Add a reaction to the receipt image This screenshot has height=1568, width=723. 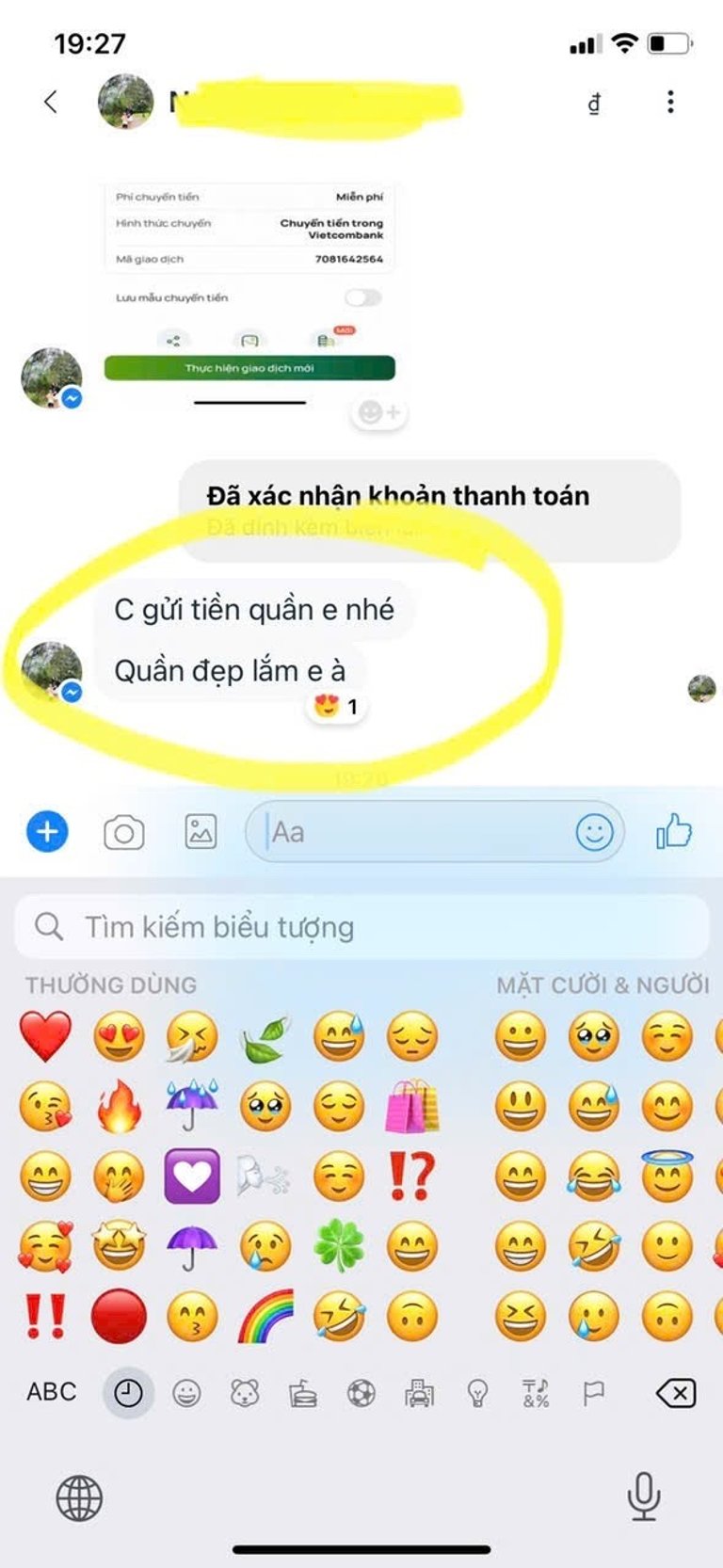coord(378,413)
